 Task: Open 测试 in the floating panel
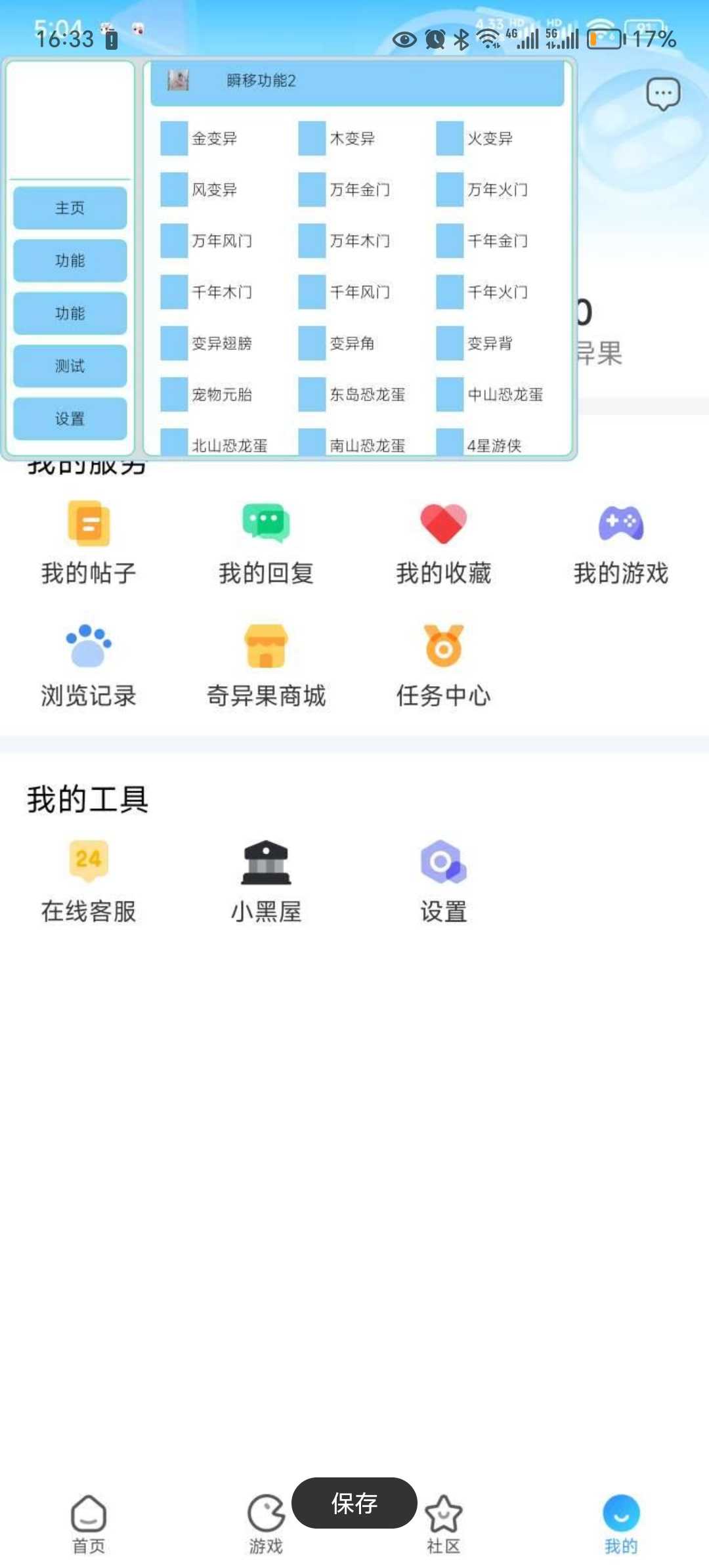[x=70, y=366]
